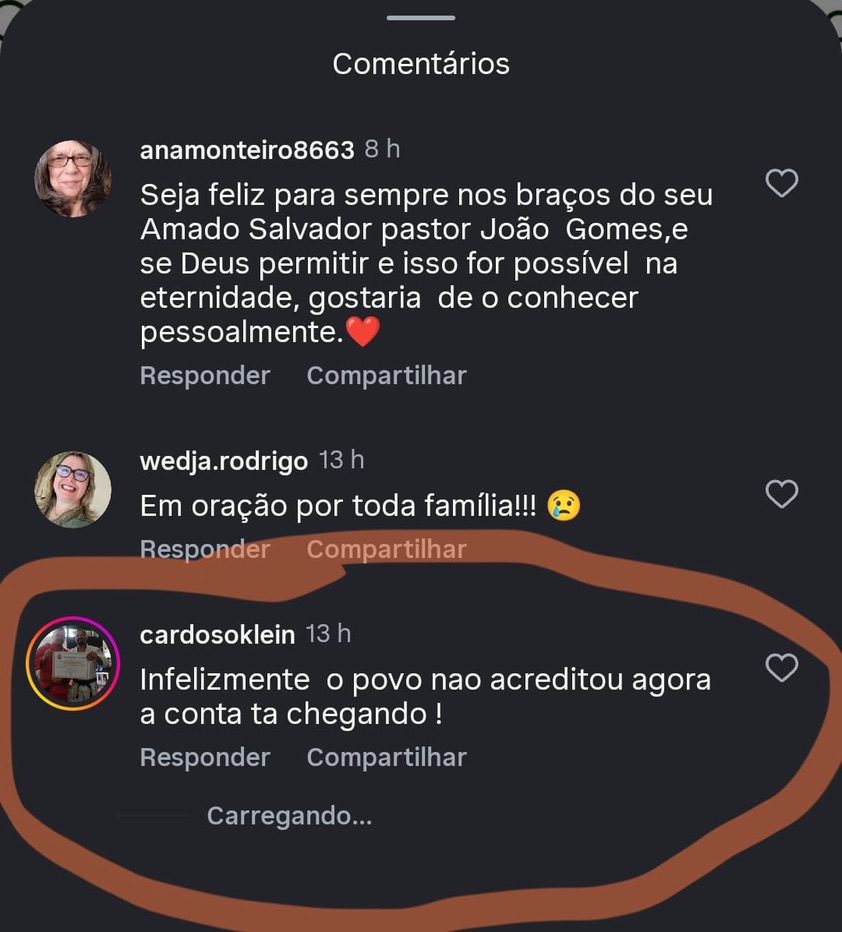This screenshot has height=932, width=842.
Task: View cardosoklein's story from avatar
Action: (73, 664)
